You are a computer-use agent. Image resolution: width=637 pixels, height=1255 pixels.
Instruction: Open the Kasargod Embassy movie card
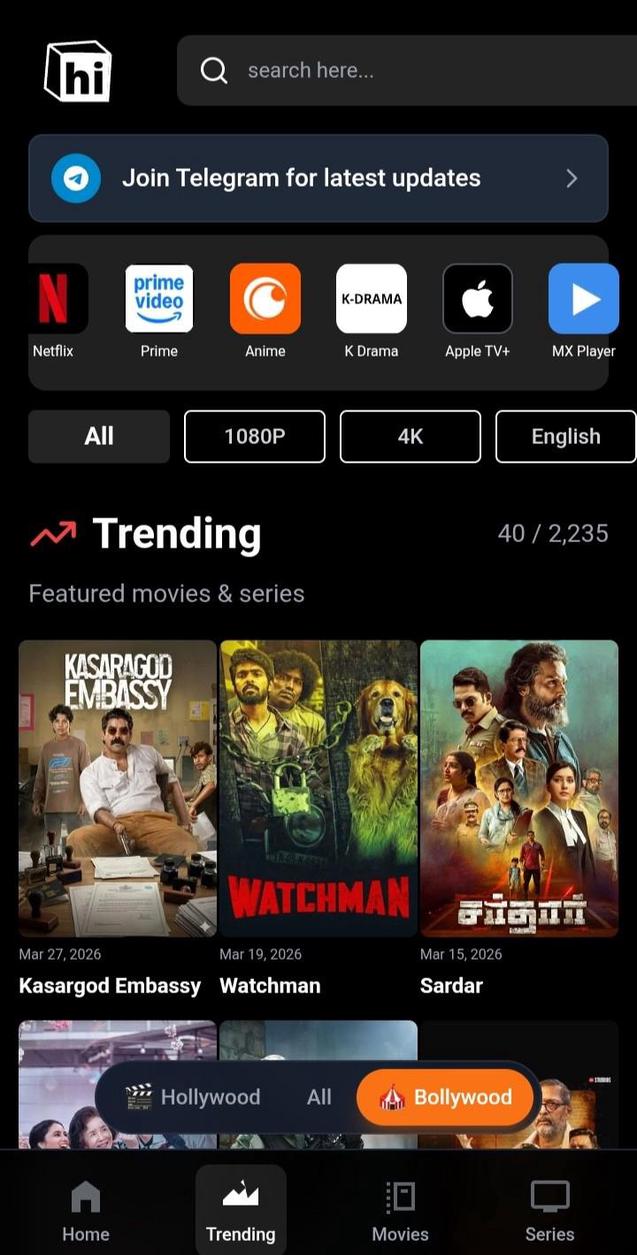[x=117, y=789]
